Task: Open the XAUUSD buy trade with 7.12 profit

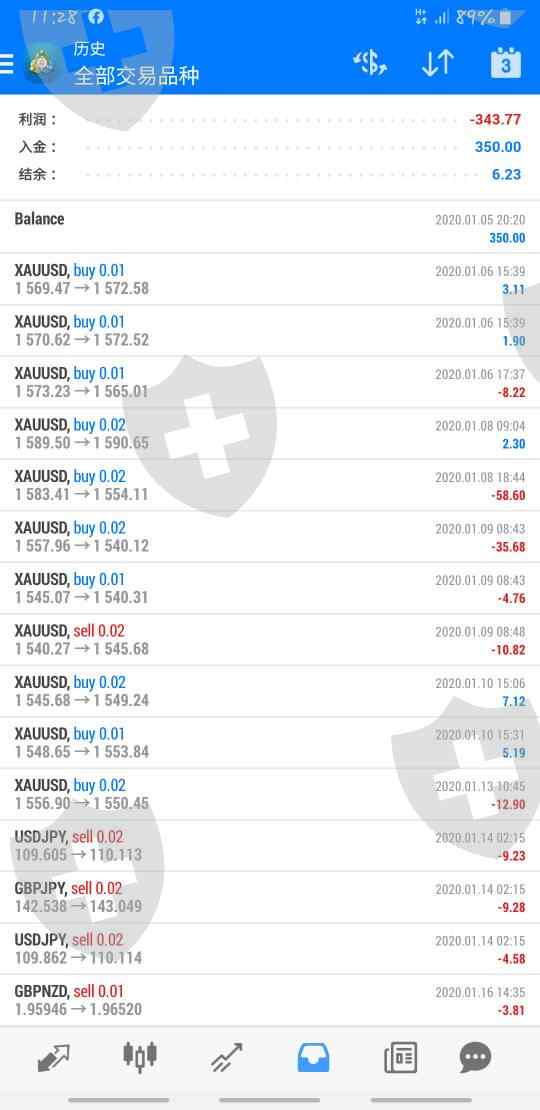Action: click(x=270, y=691)
